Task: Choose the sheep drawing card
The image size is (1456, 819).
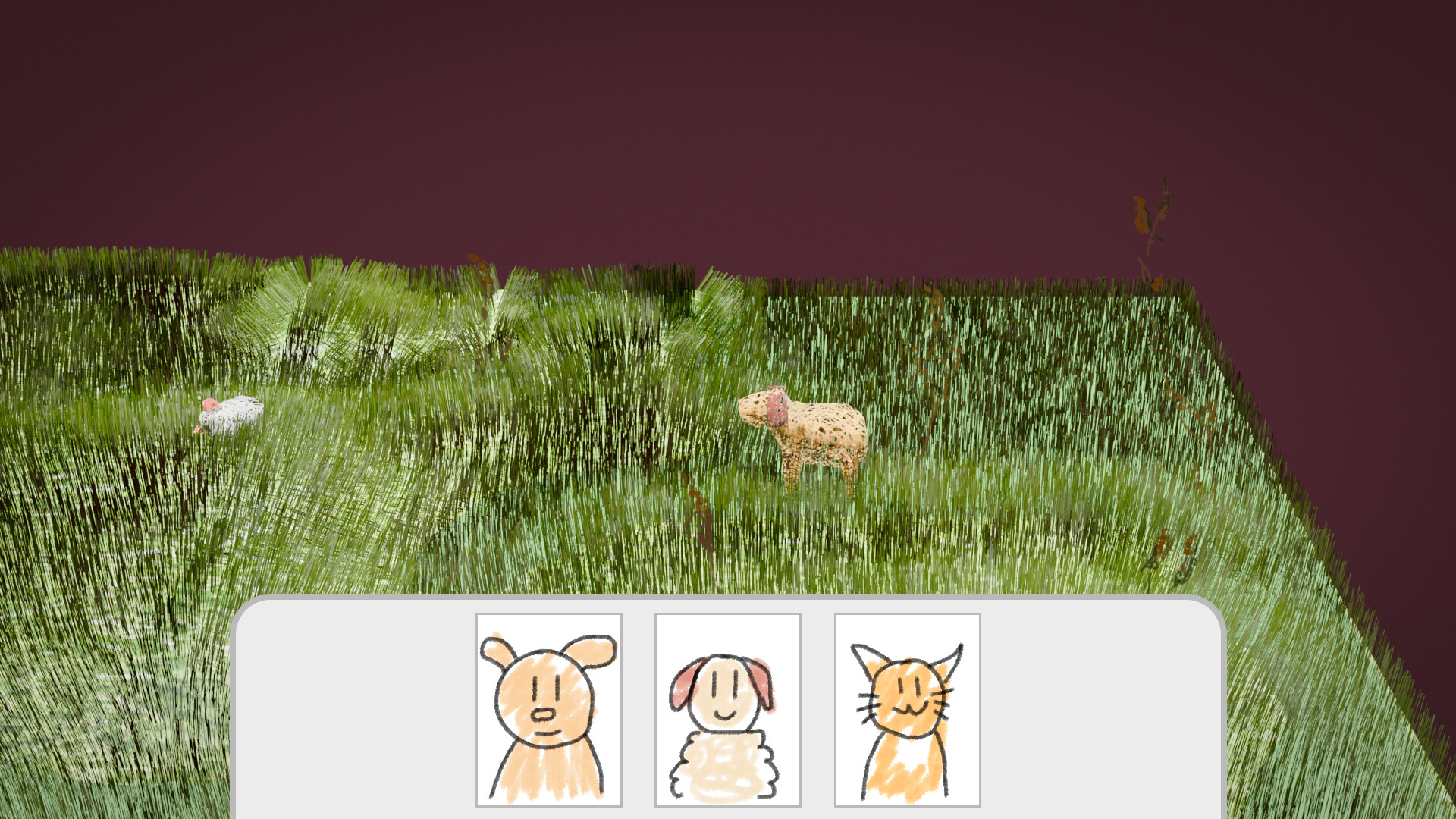Action: pyautogui.click(x=727, y=710)
